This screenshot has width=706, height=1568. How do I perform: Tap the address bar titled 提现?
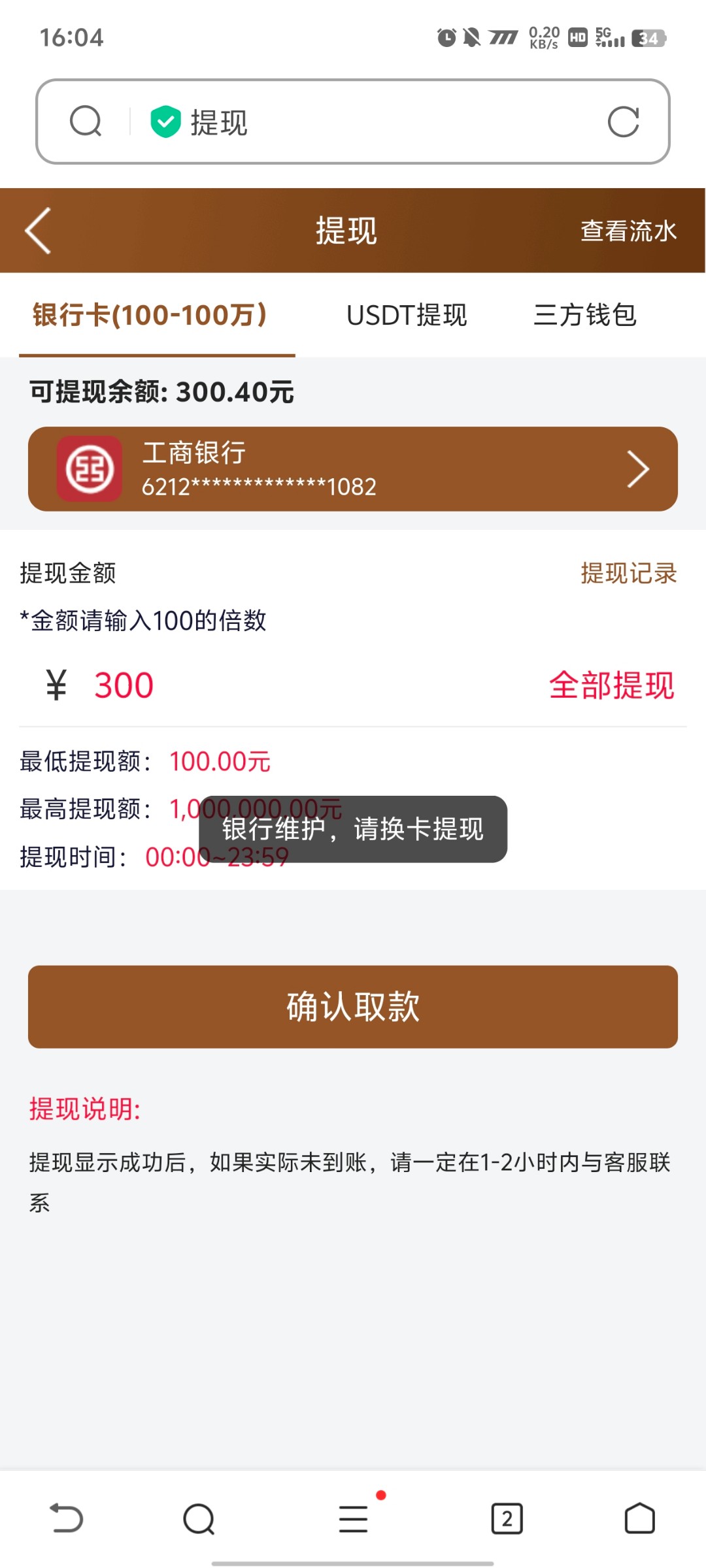coord(366,122)
